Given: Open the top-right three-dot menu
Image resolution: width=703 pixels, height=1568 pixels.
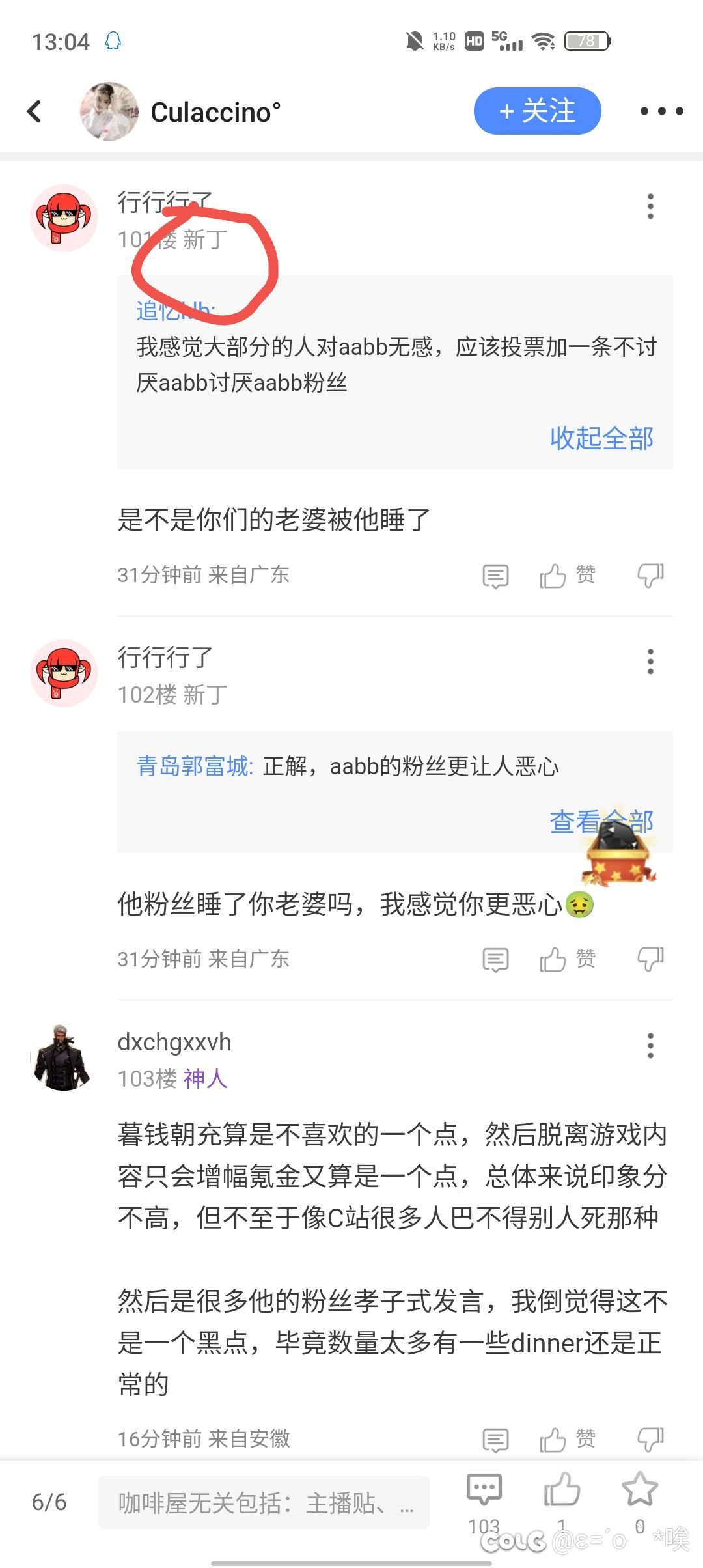Looking at the screenshot, I should [x=661, y=111].
